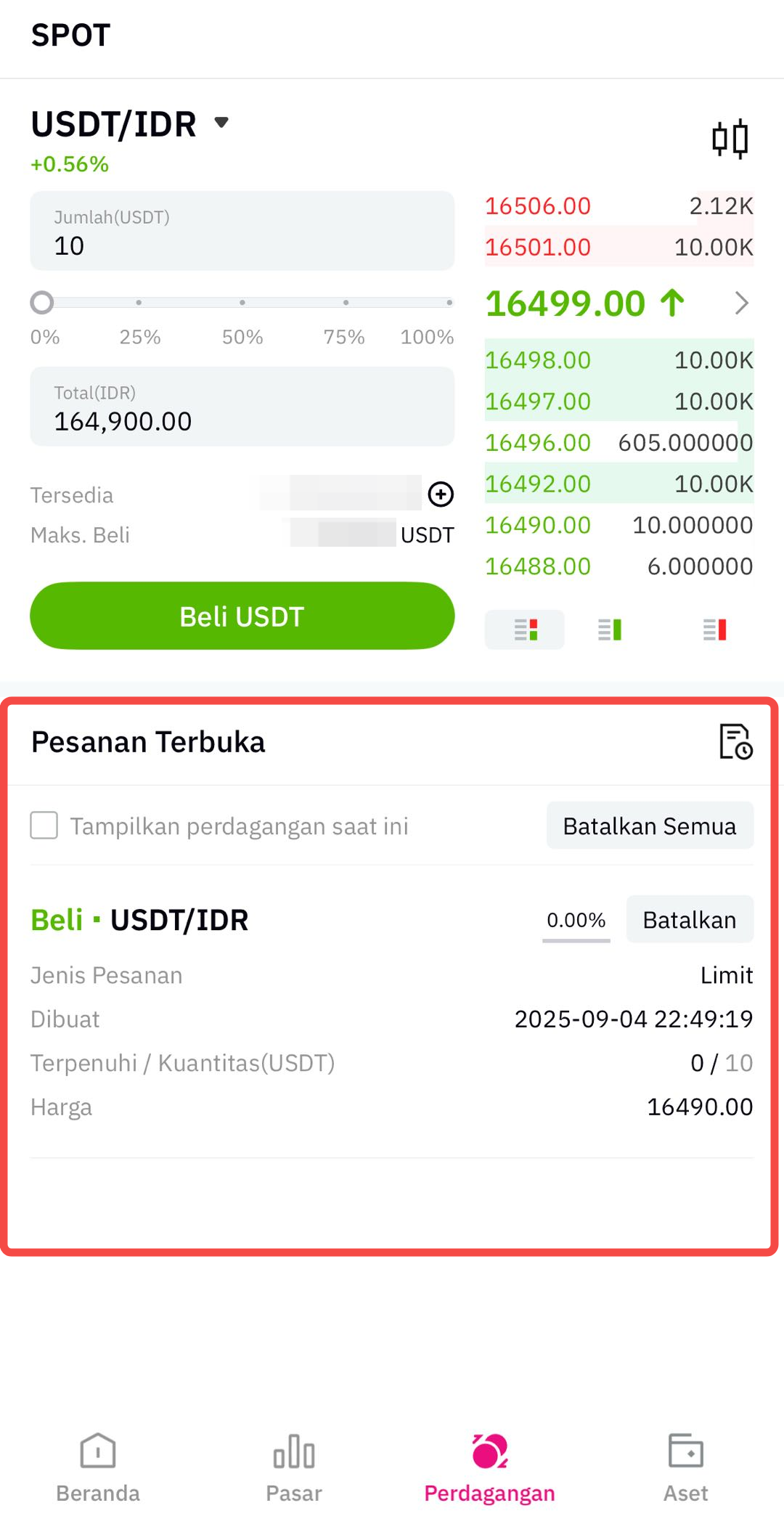Add funds with the plus icon
Viewport: 784px width, 1540px height.
pos(441,494)
